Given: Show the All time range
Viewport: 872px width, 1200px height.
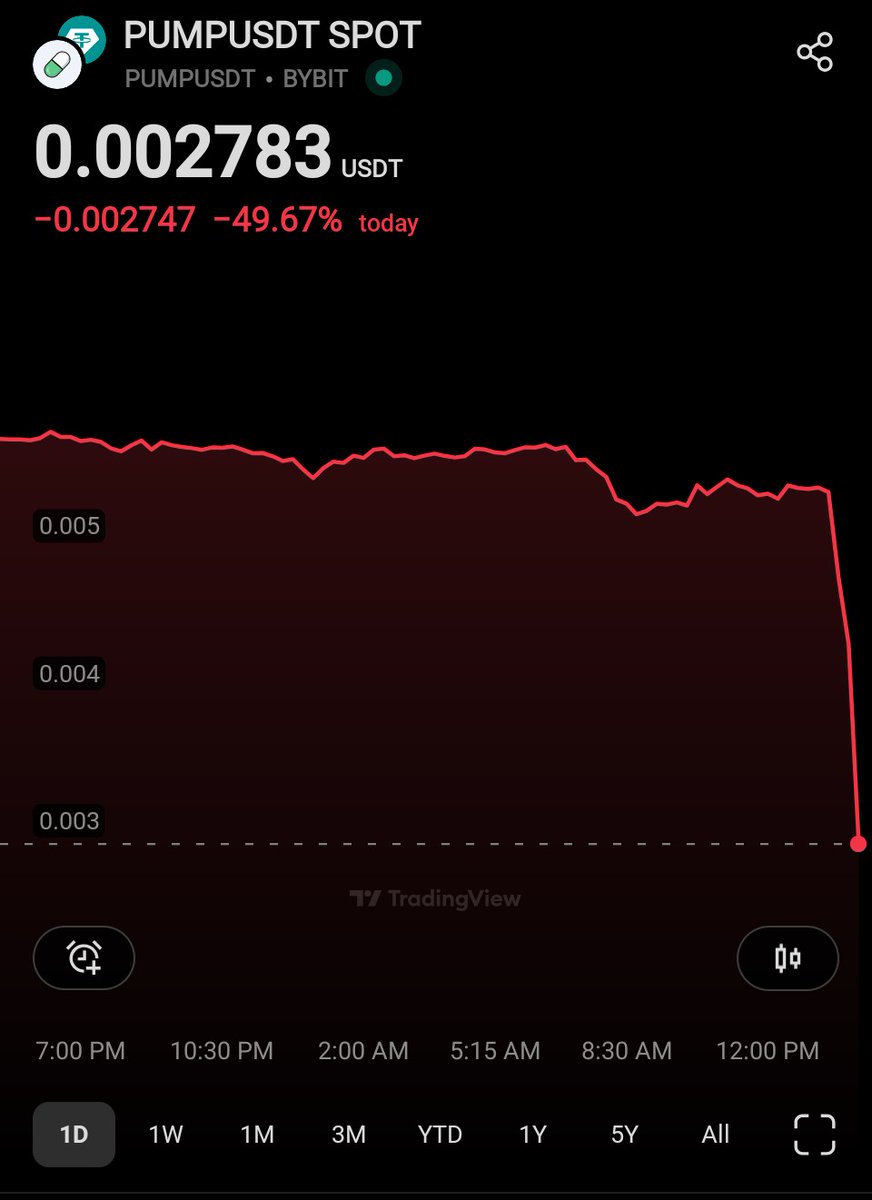Looking at the screenshot, I should coord(715,1134).
